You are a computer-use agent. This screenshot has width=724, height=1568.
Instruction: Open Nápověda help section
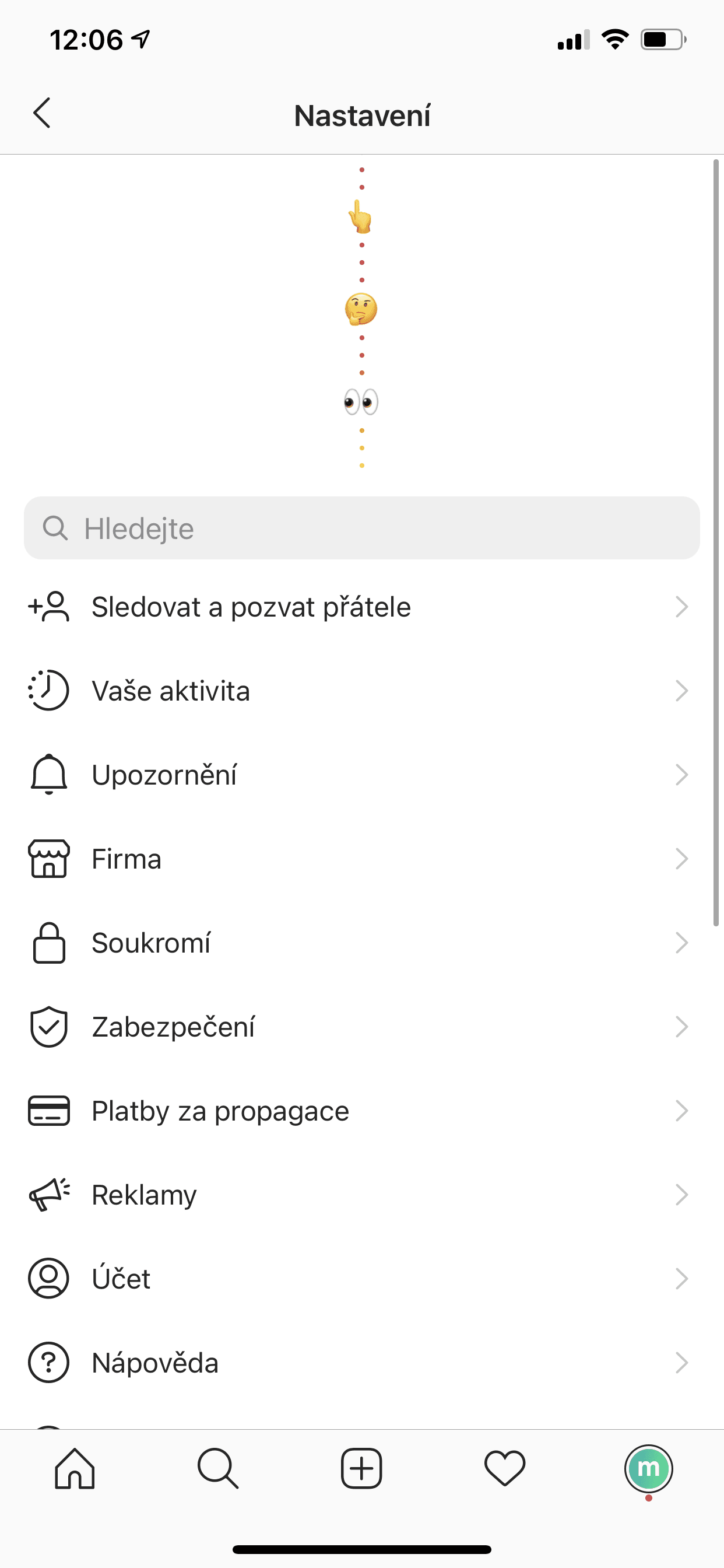361,1363
